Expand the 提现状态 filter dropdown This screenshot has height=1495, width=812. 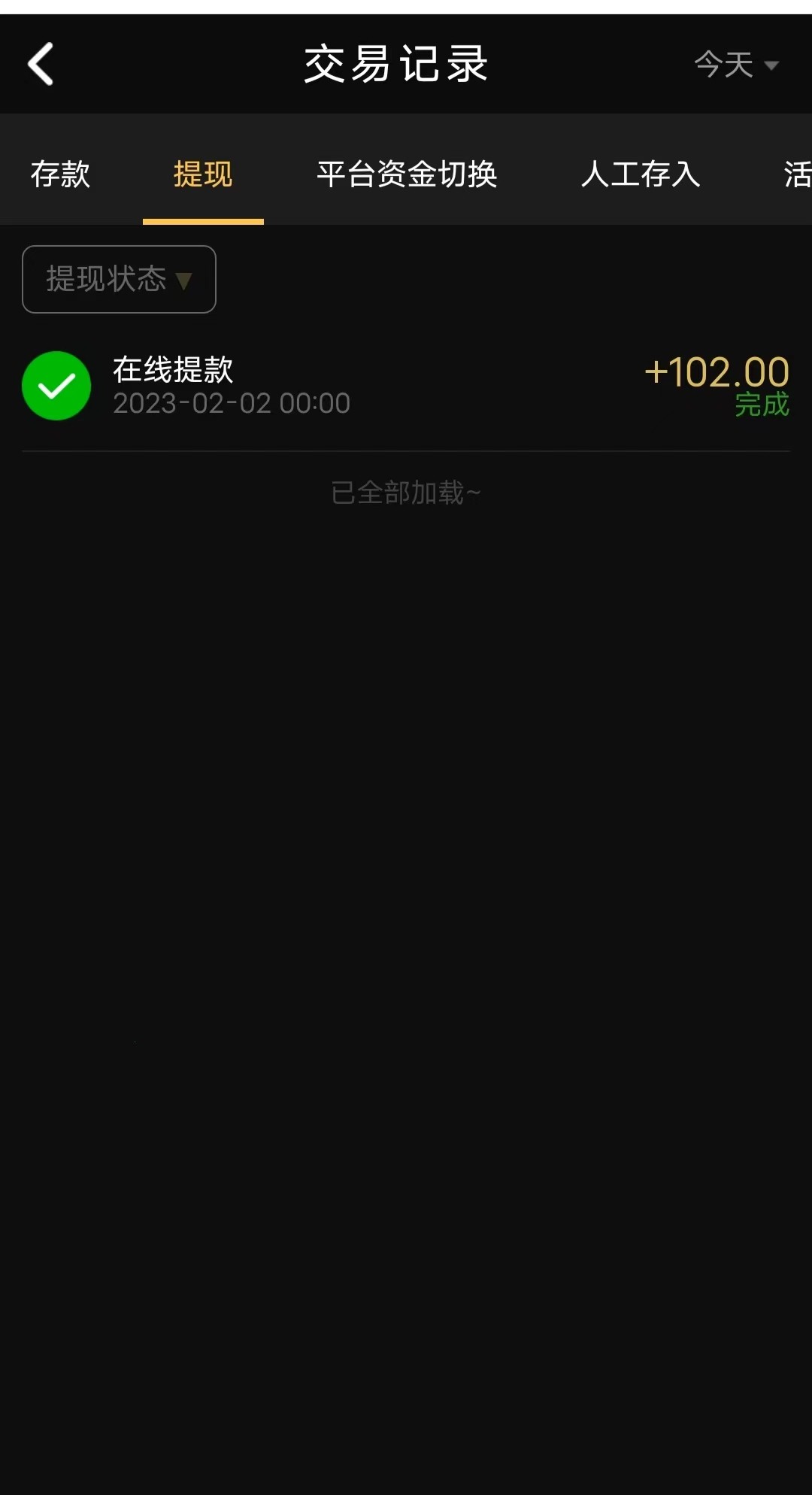click(119, 279)
